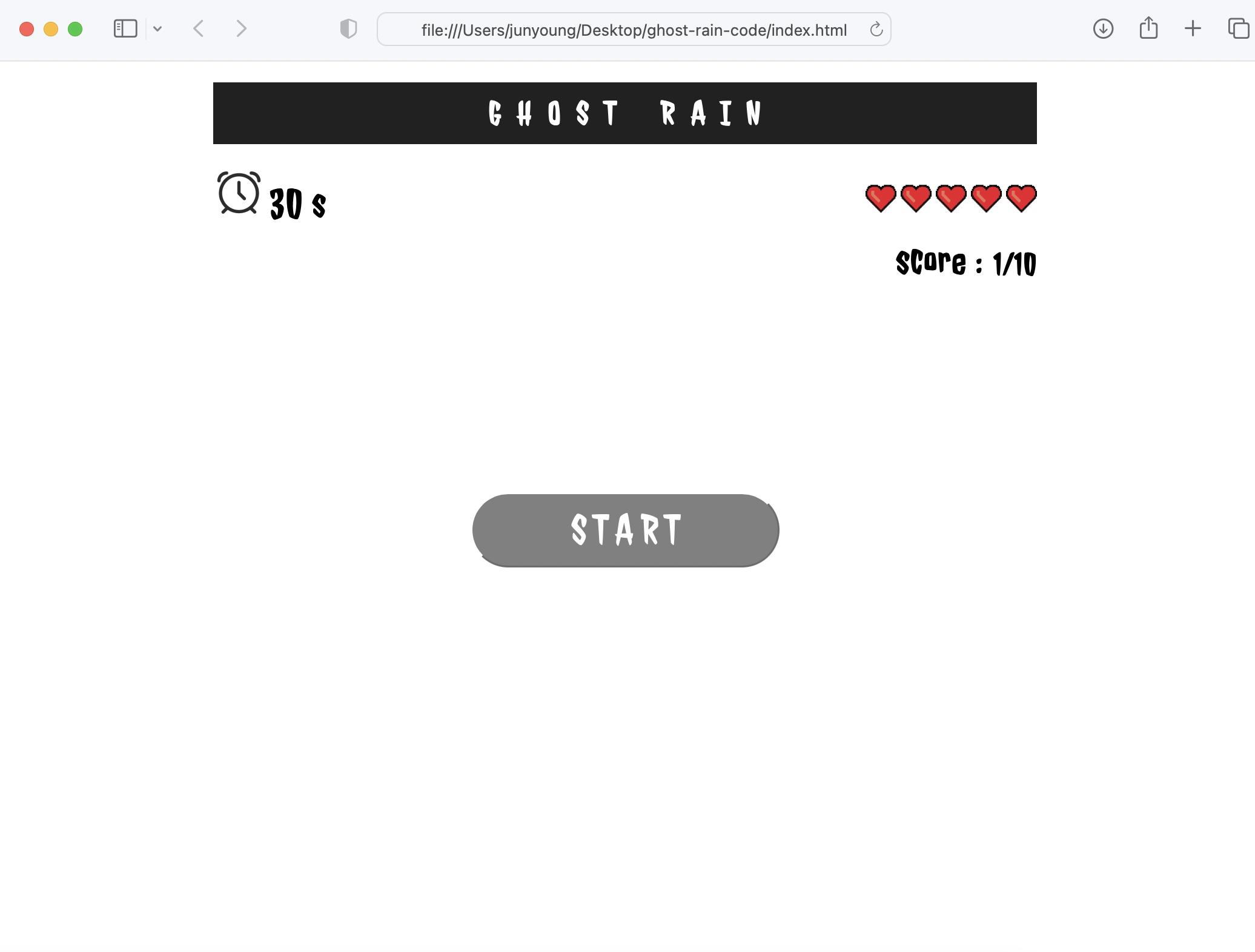The width and height of the screenshot is (1255, 952).
Task: Go back to the previous page
Action: coord(199,28)
